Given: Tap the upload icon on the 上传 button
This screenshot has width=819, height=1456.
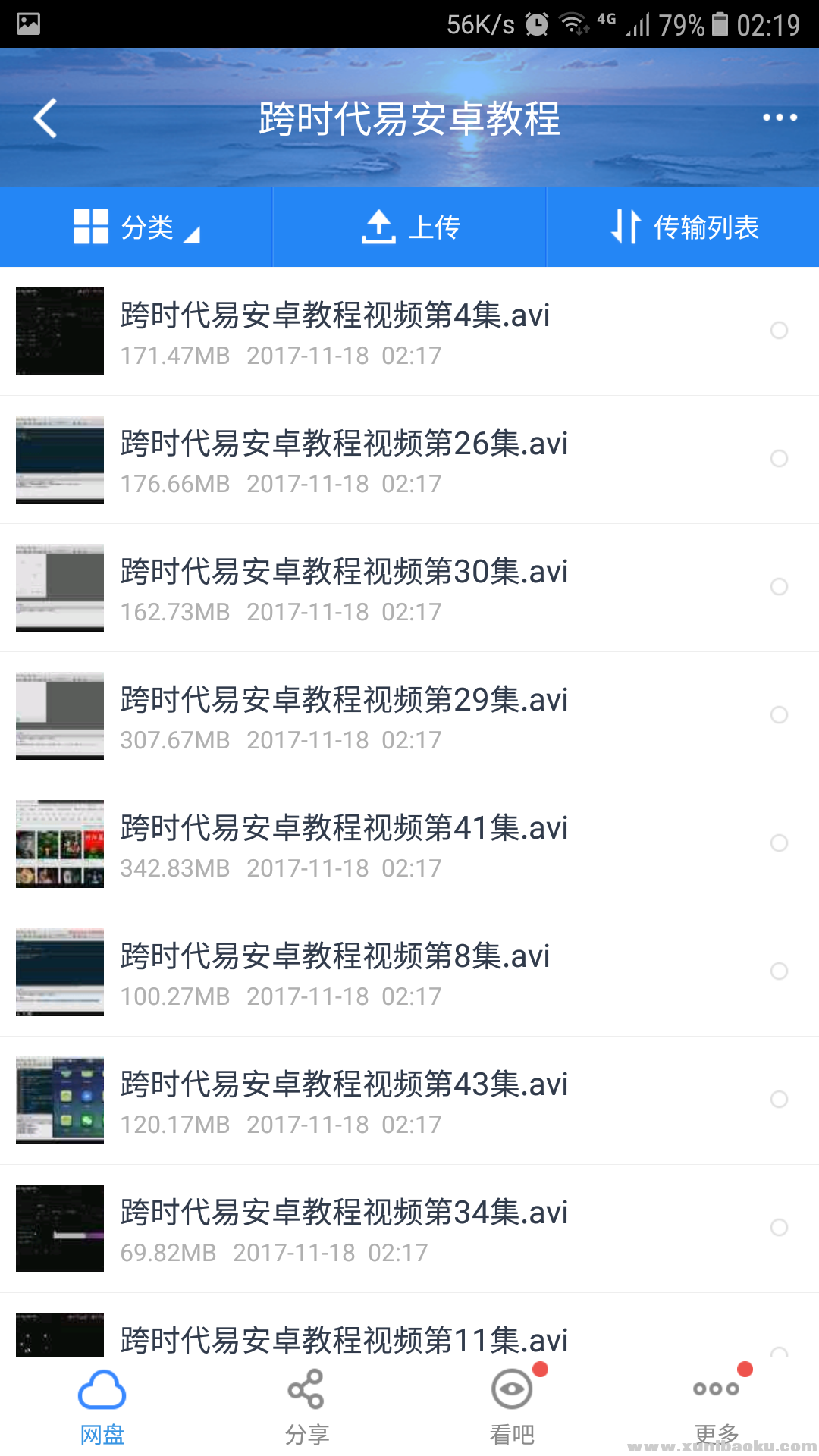Looking at the screenshot, I should pos(379,226).
